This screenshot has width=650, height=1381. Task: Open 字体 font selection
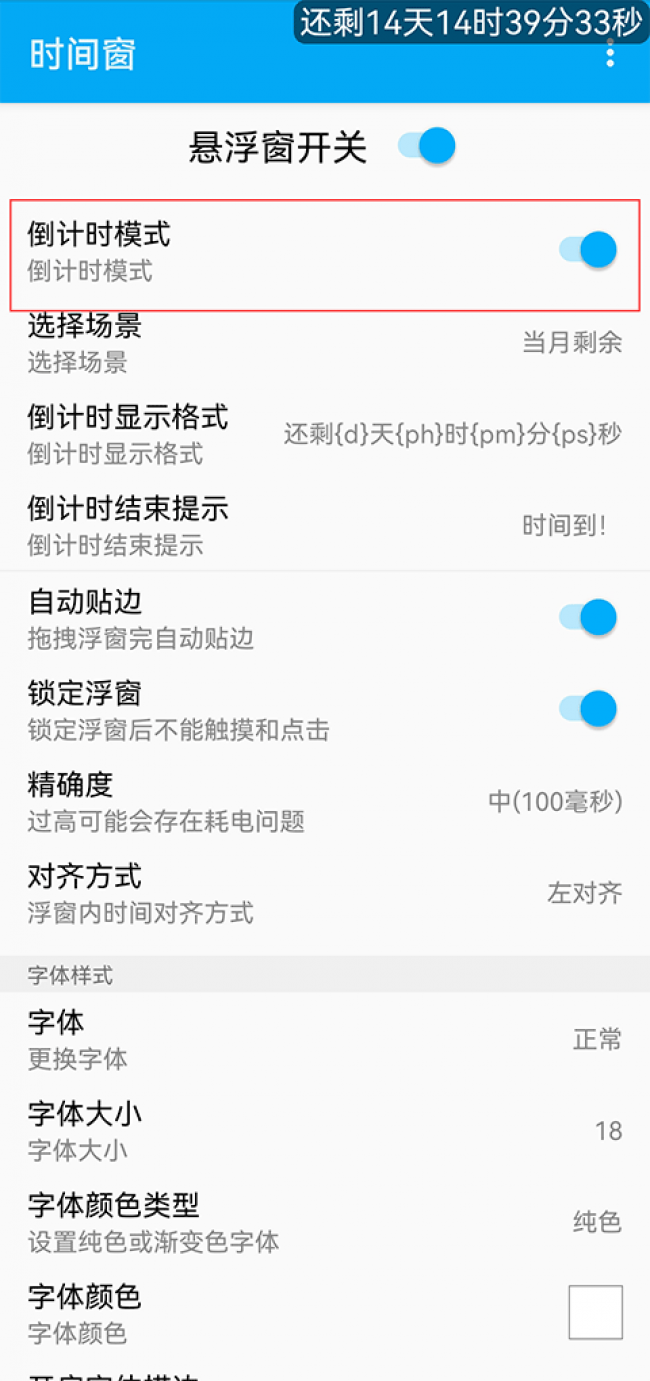(x=324, y=1039)
